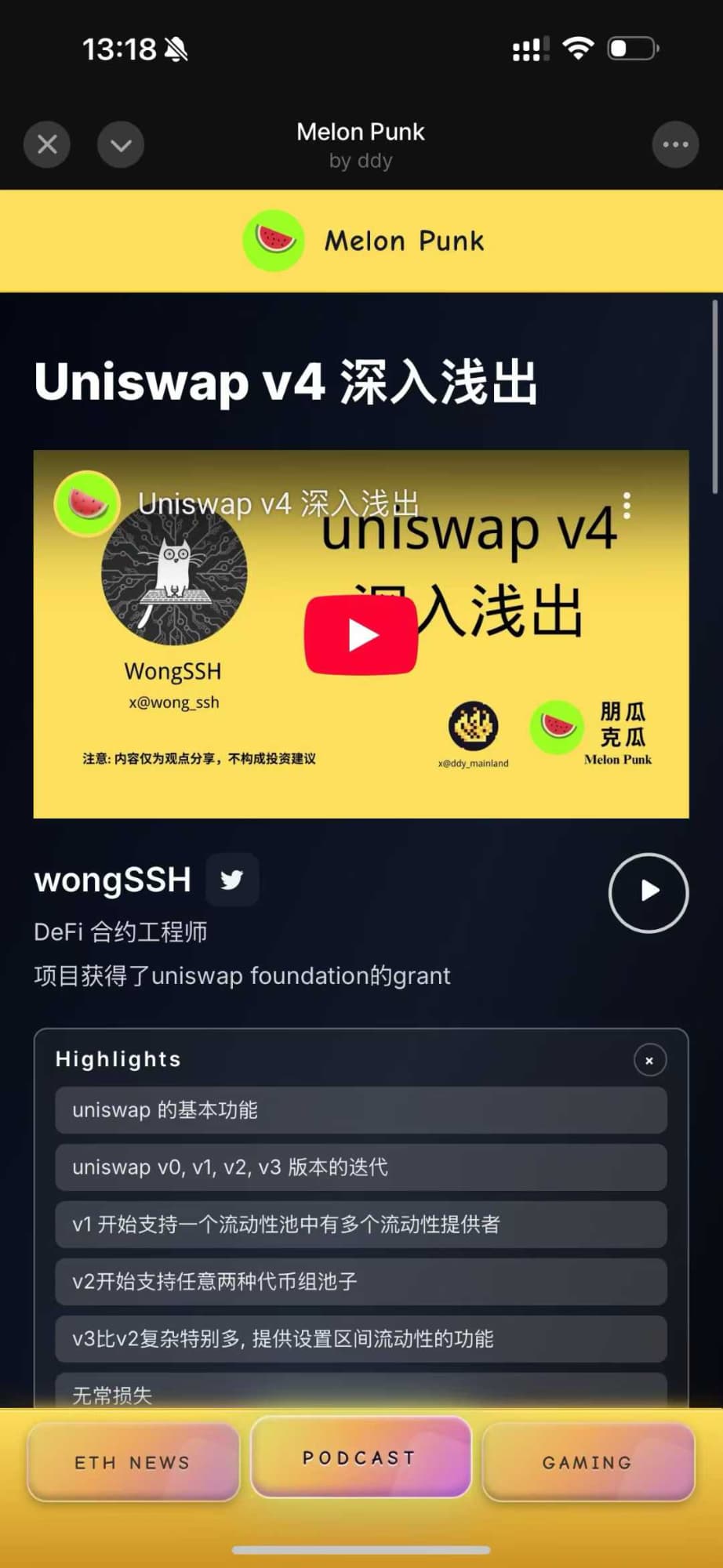
Task: Close the Highlights panel
Action: 649,1060
